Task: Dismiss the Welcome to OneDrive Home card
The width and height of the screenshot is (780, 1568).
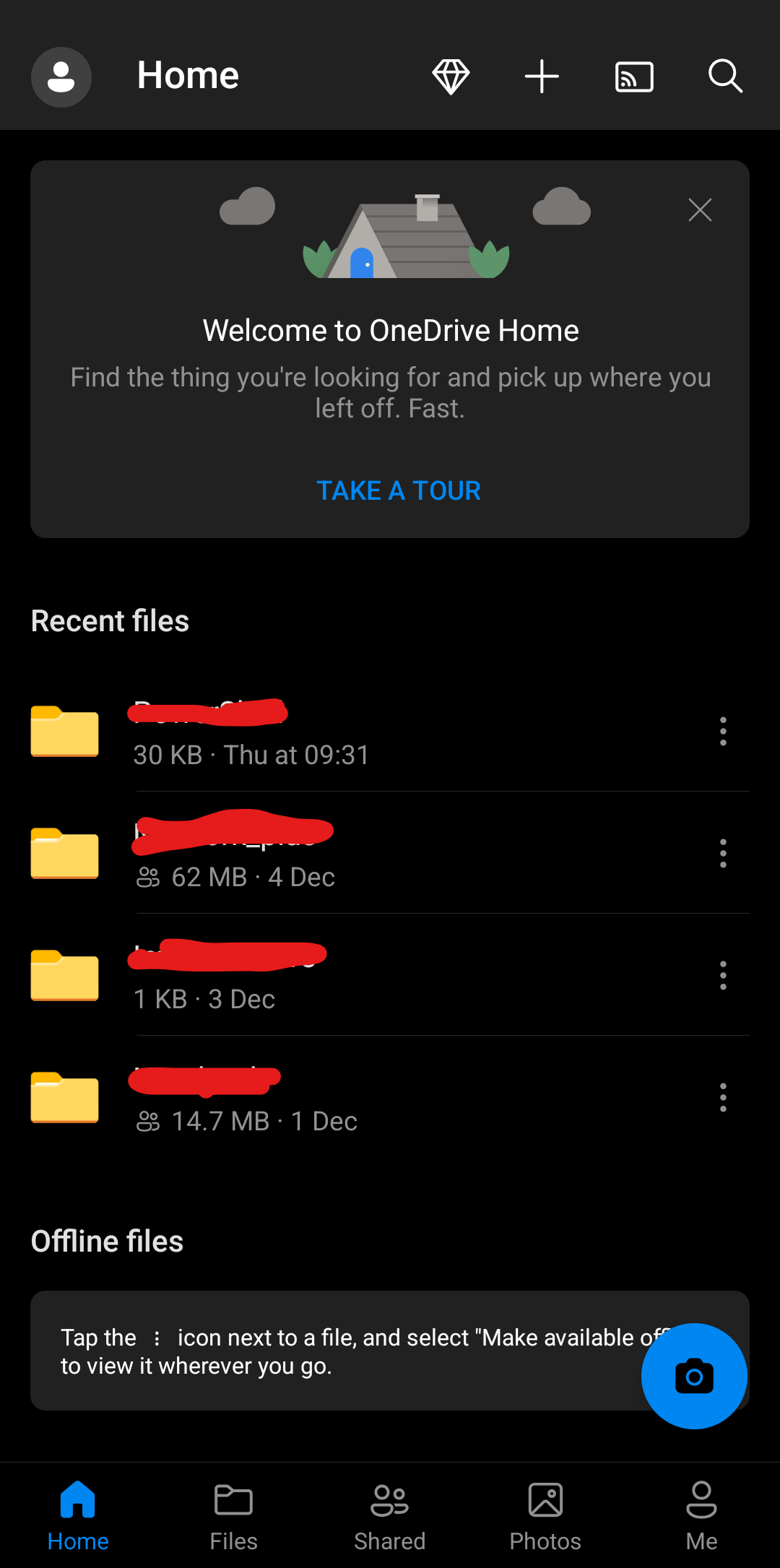Action: 700,210
